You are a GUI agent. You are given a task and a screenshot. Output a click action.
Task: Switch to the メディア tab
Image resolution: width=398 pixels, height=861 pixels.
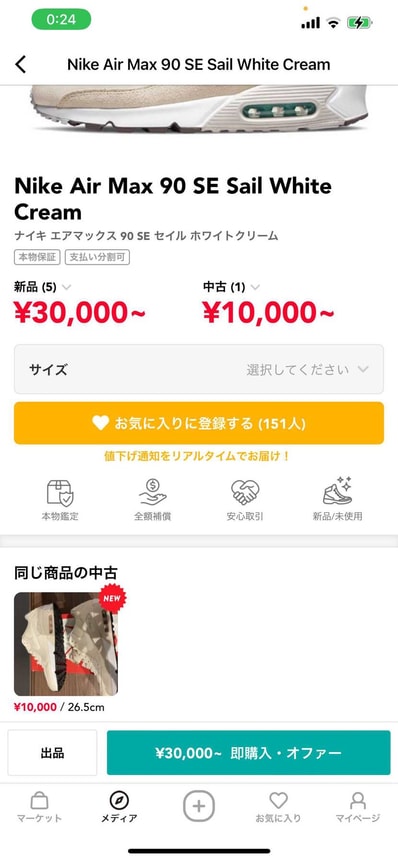click(119, 807)
